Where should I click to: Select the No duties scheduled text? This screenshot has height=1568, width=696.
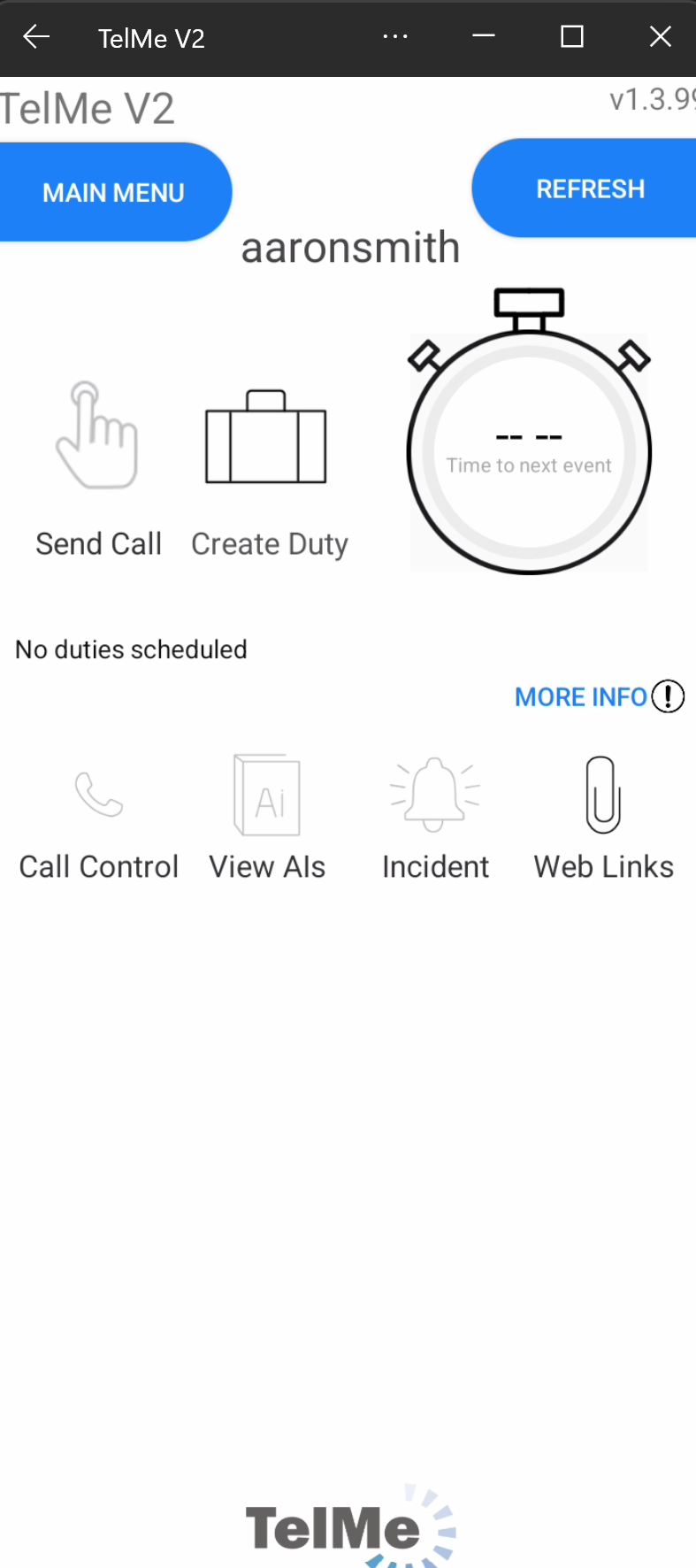pos(130,649)
